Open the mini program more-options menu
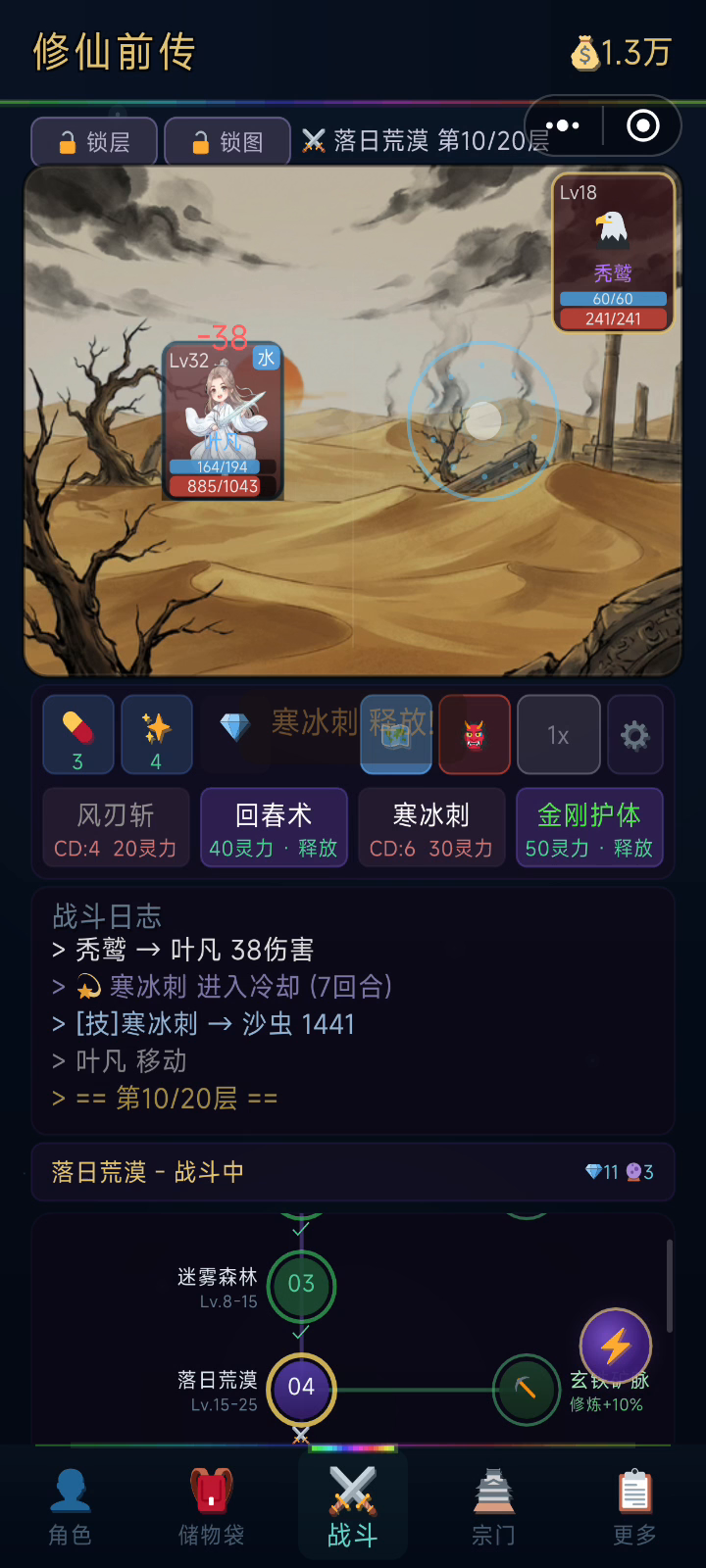706x1568 pixels. click(x=563, y=125)
